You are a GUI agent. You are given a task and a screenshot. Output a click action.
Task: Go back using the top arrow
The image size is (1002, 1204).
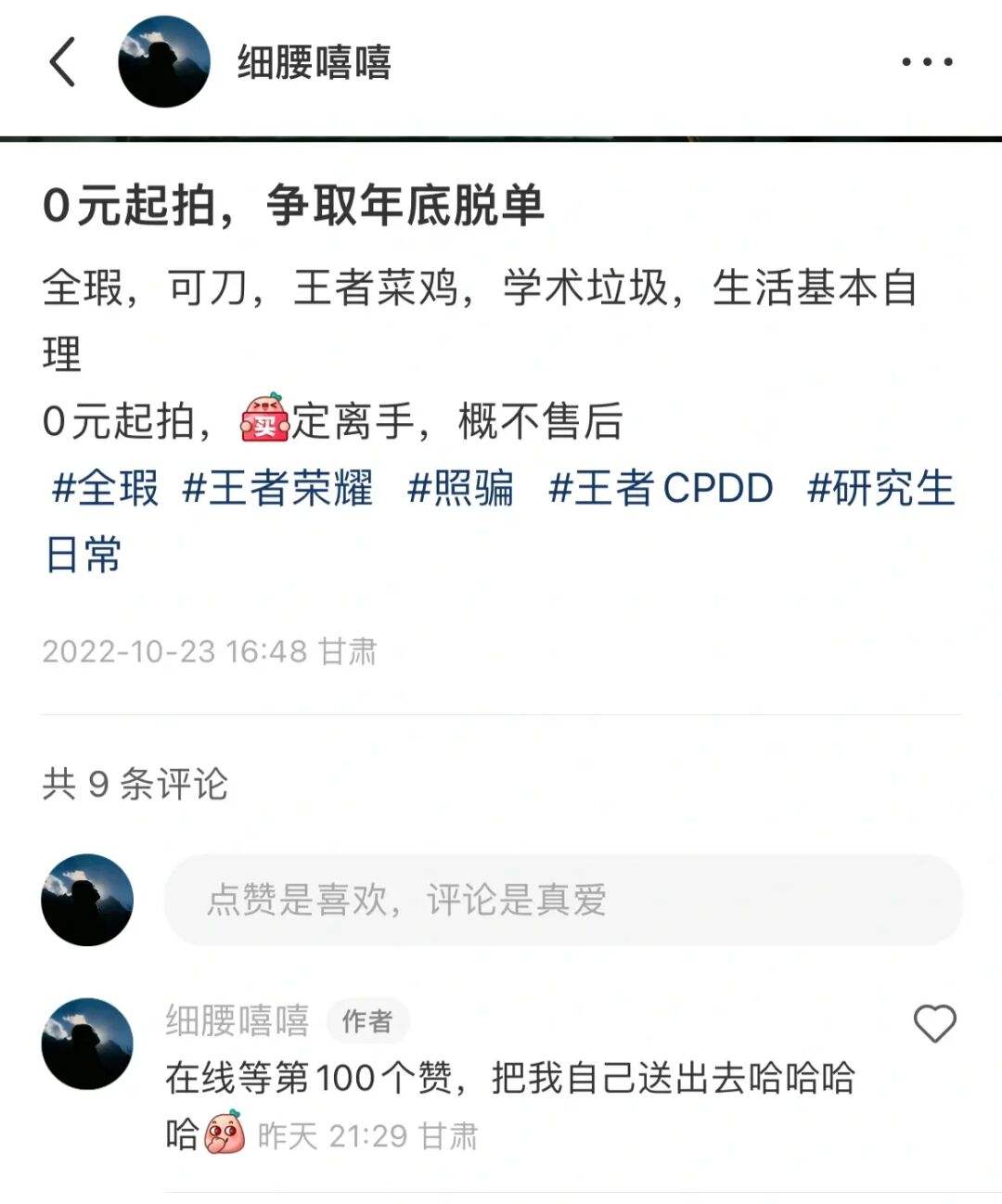click(x=62, y=62)
